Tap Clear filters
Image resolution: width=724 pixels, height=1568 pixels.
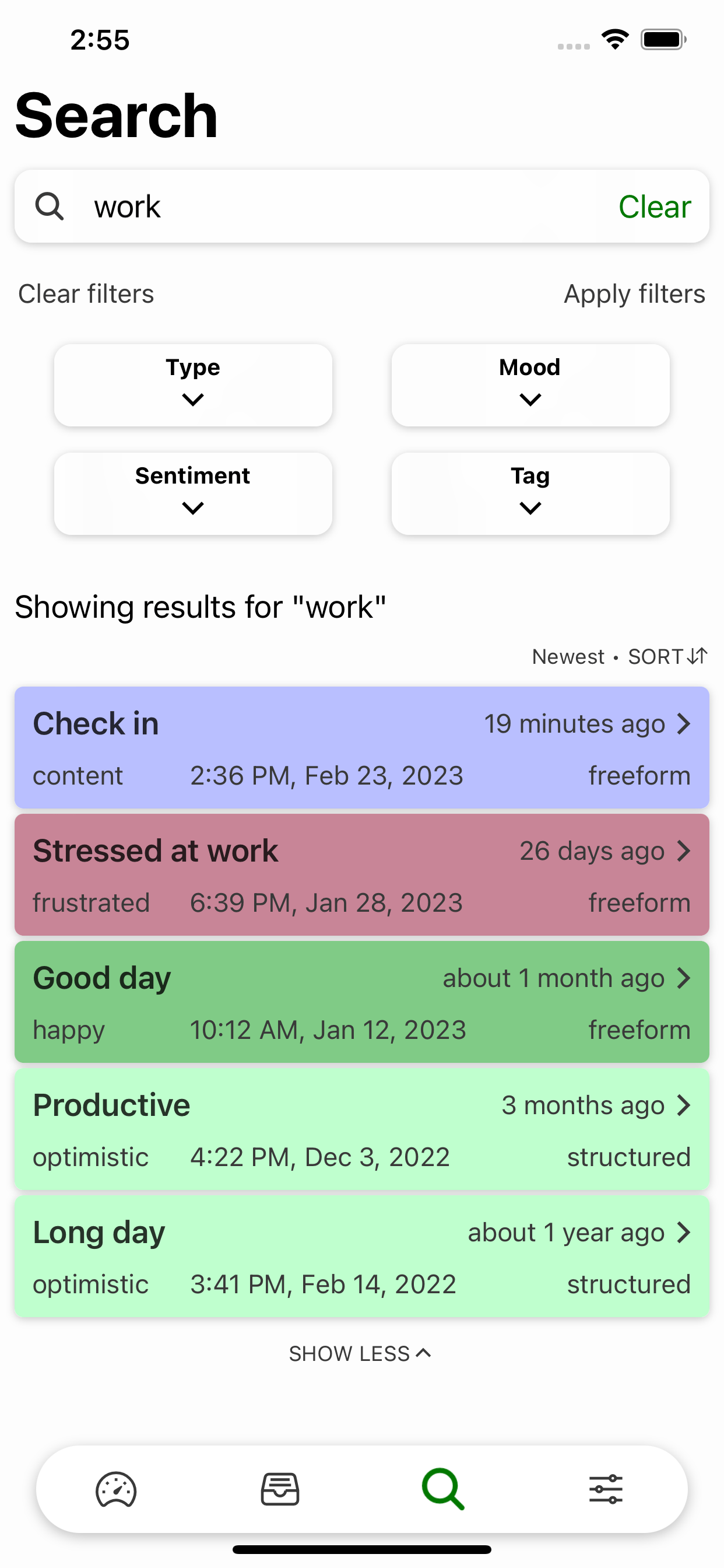pyautogui.click(x=86, y=294)
